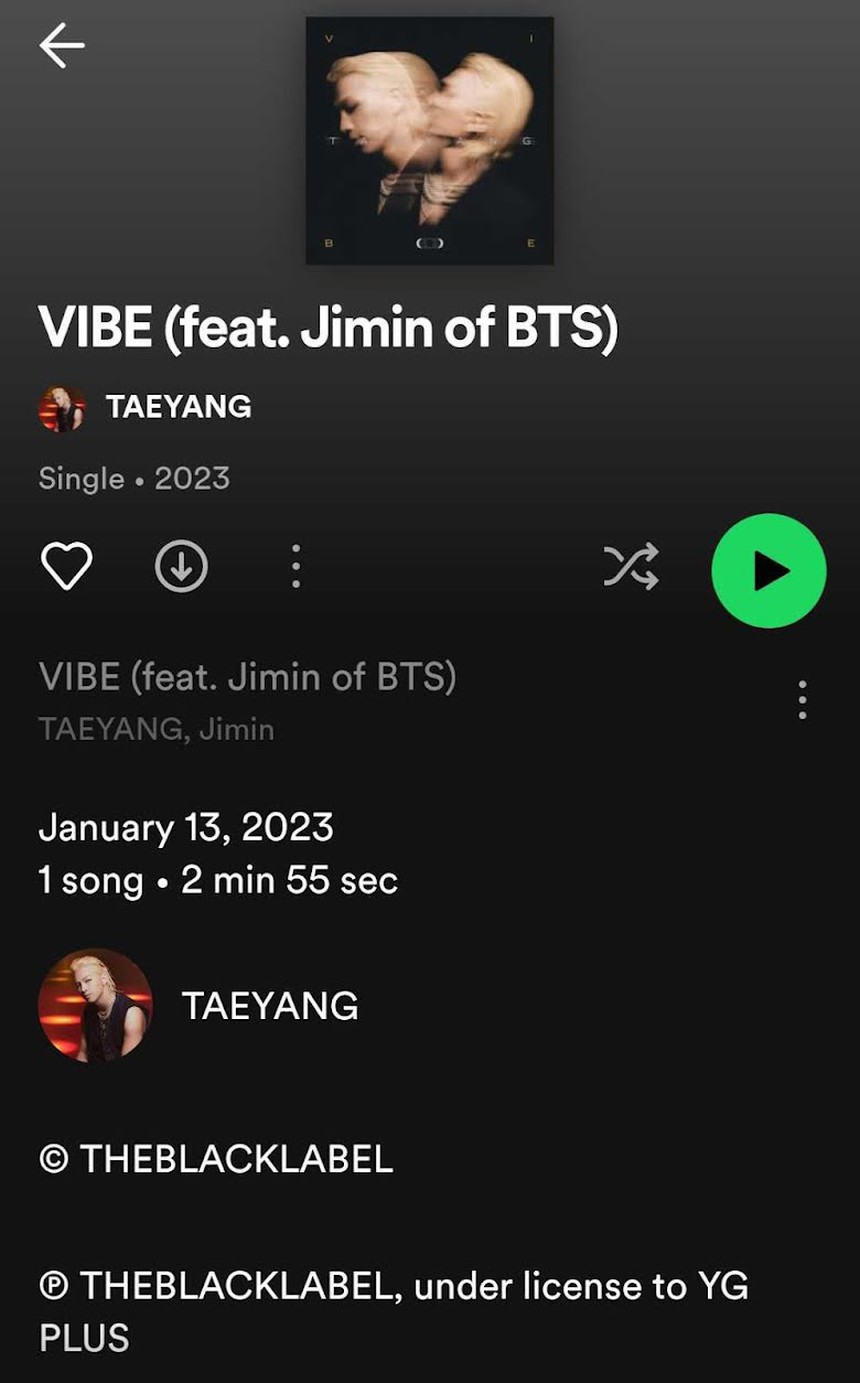Click the TAEYANG artist avatar near the title
Viewport: 860px width, 1383px height.
click(x=62, y=407)
